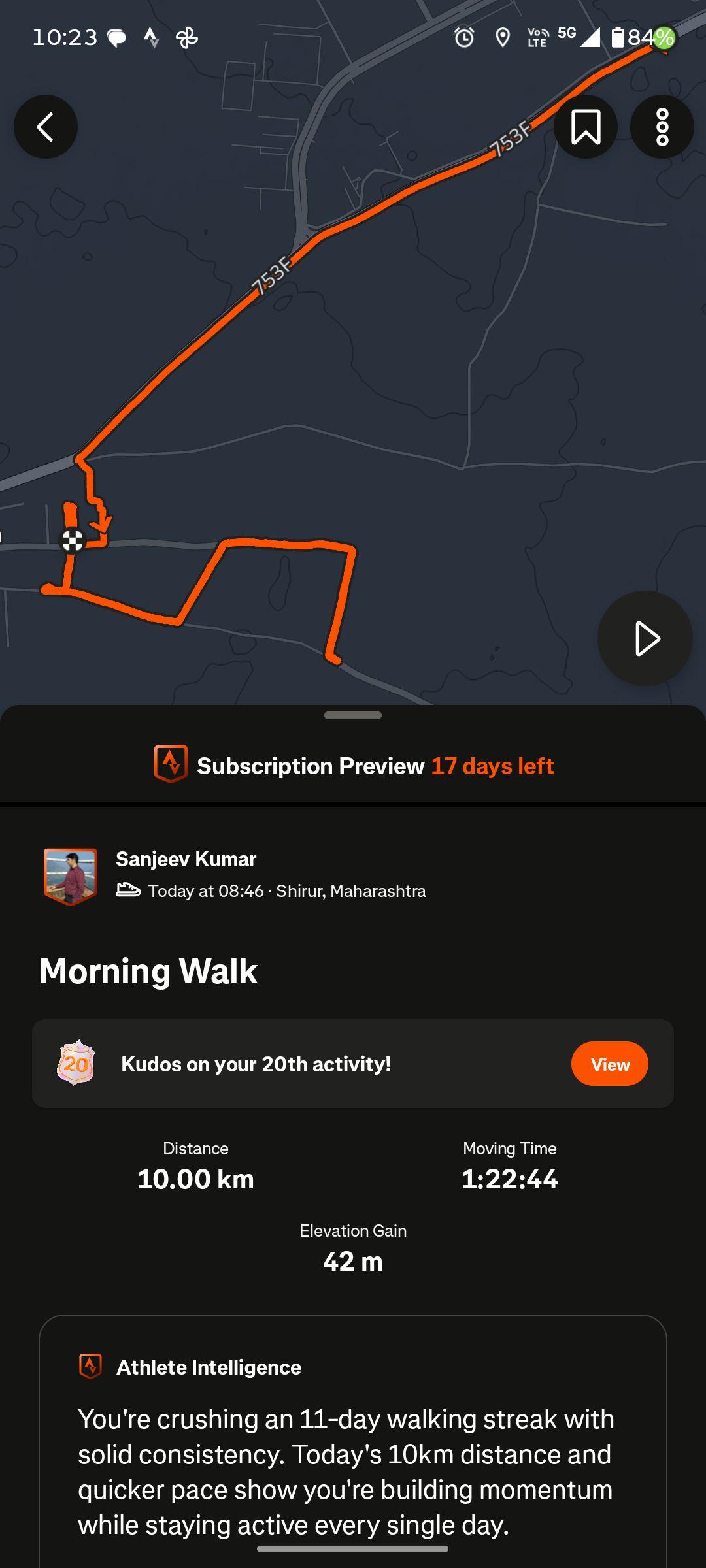This screenshot has width=706, height=1568.
Task: Open the three-dot overflow menu
Action: pyautogui.click(x=662, y=127)
